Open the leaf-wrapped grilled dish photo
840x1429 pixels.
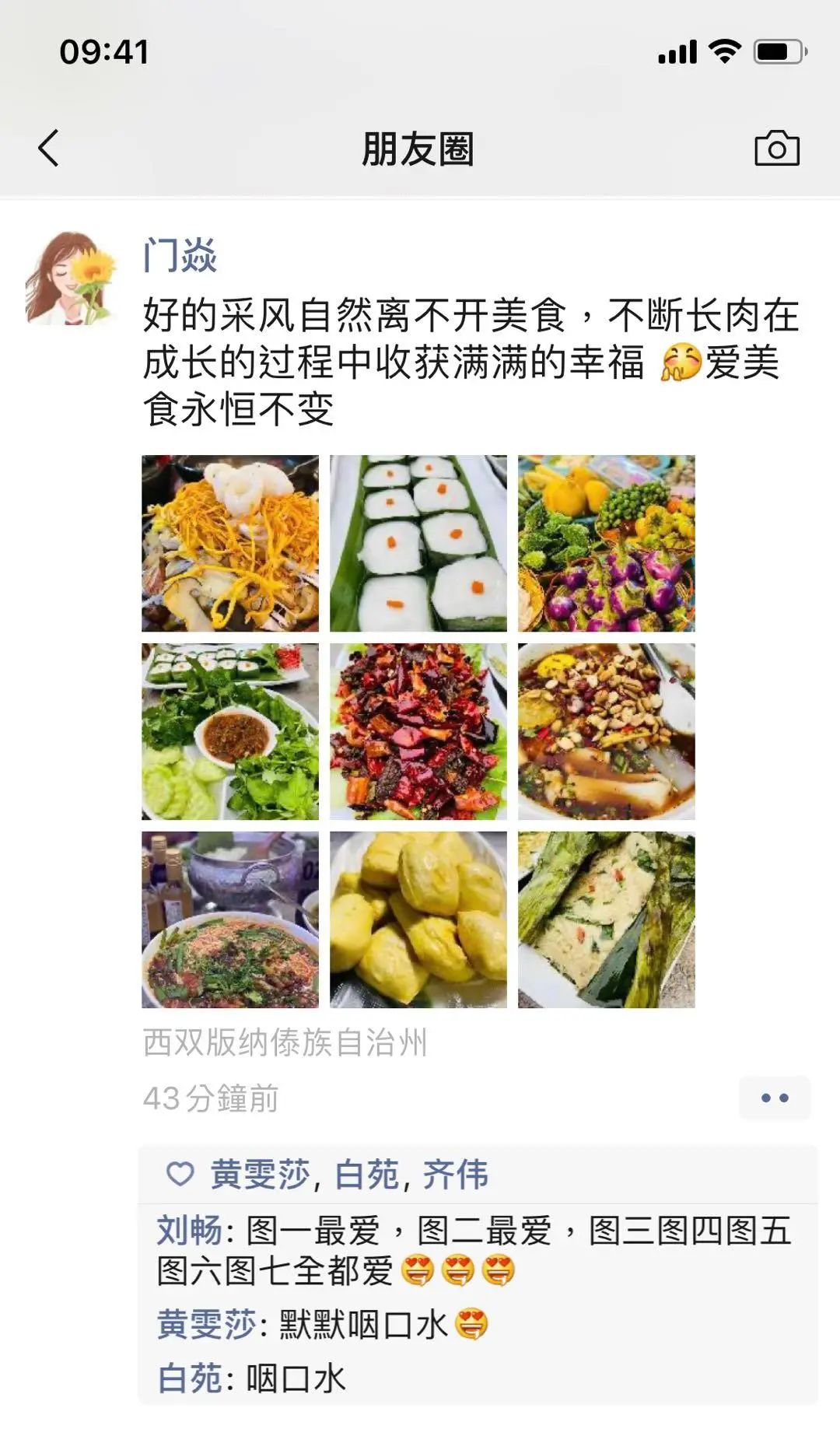click(607, 919)
